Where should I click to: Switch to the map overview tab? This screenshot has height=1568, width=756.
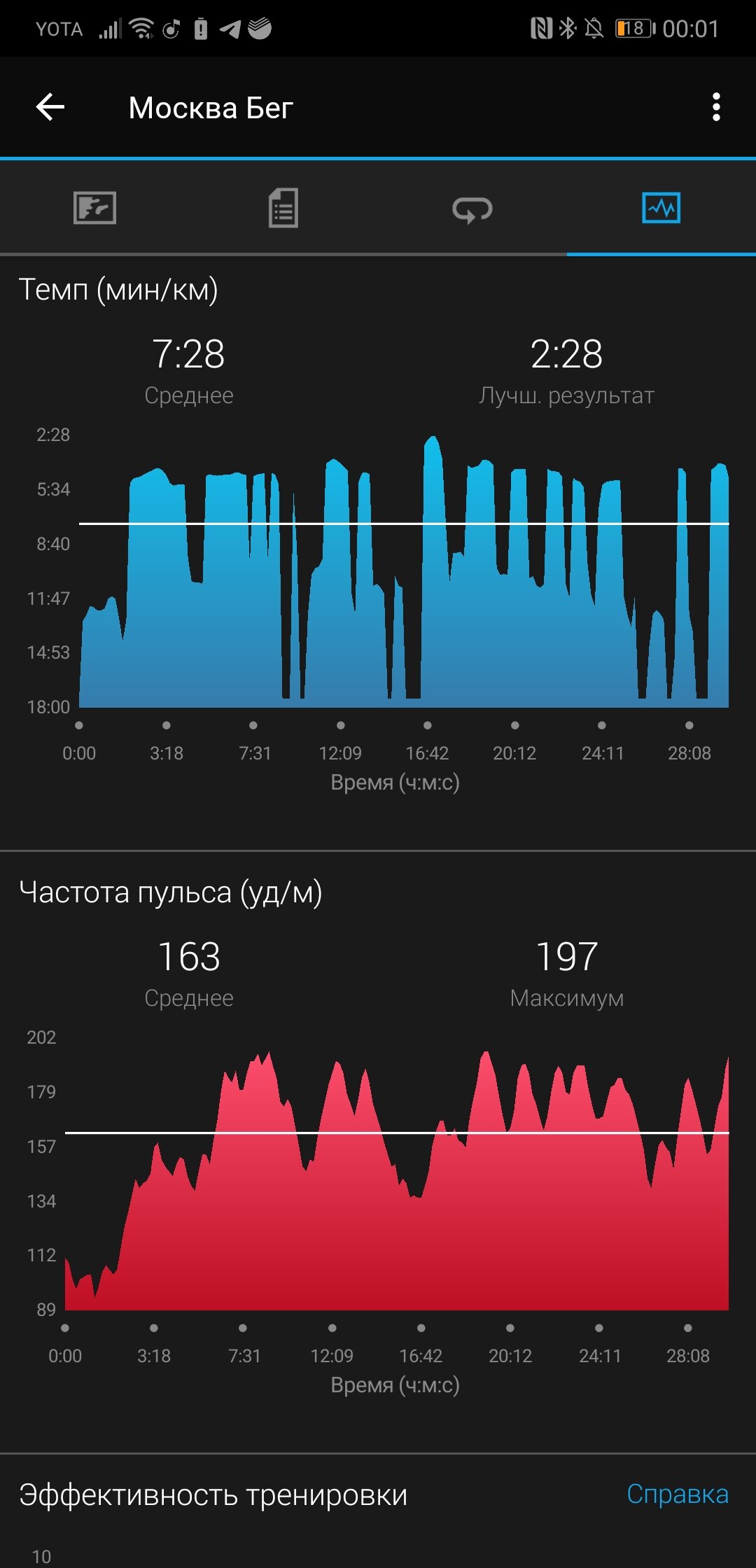(94, 208)
